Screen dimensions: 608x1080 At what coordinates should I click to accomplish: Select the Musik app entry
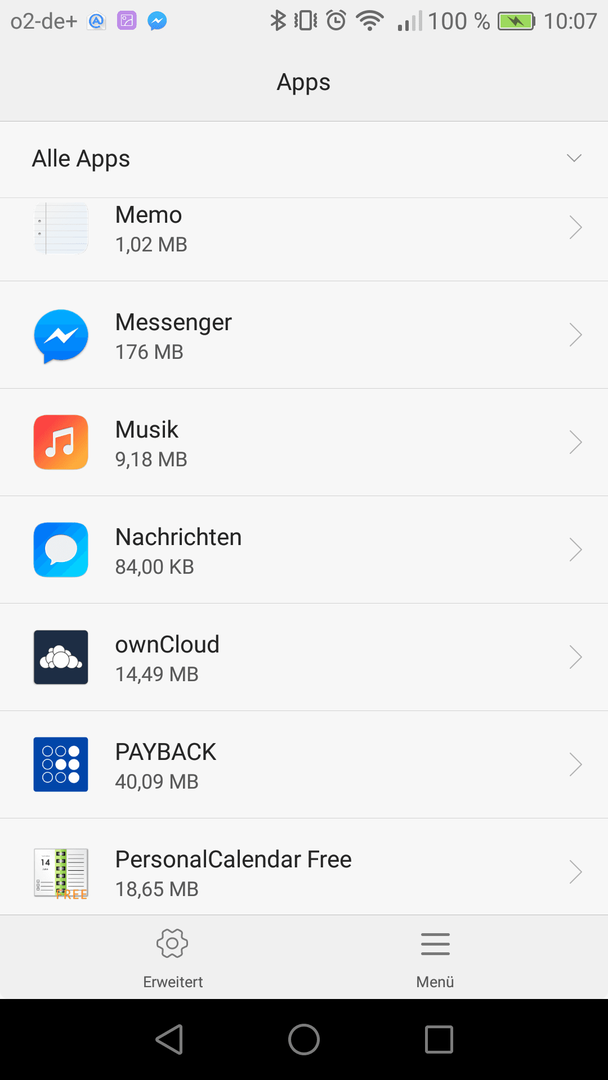pyautogui.click(x=304, y=442)
